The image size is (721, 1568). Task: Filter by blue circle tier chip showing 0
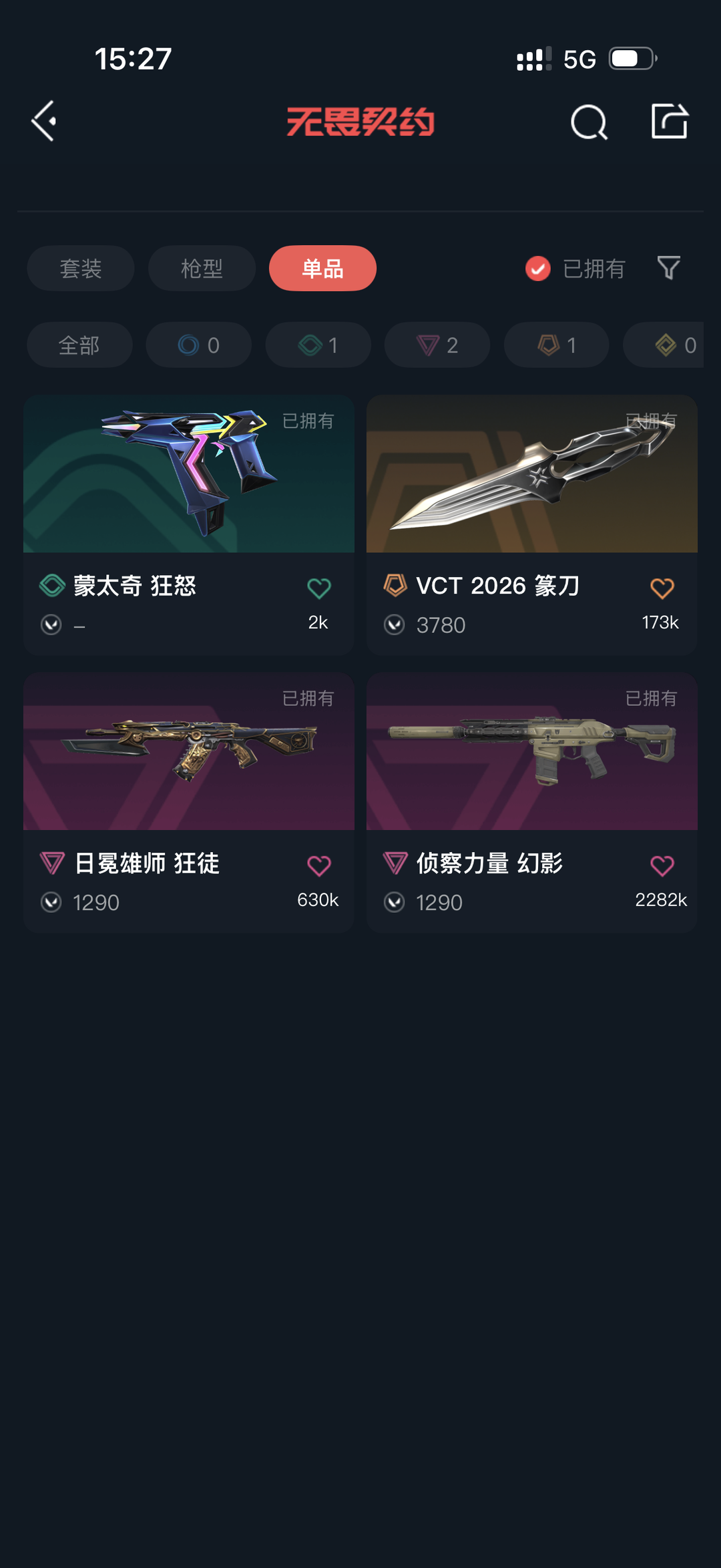click(x=199, y=345)
